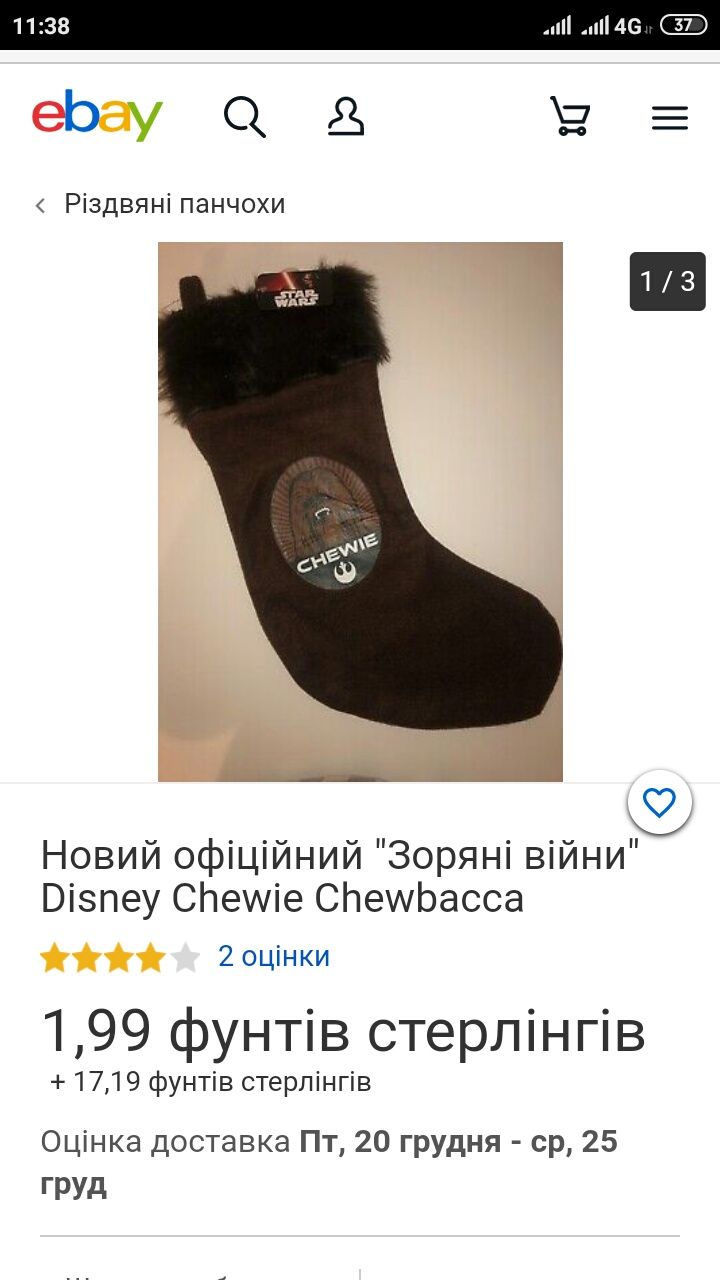Screen dimensions: 720x1280
Task: Open the search magnifier icon
Action: pyautogui.click(x=244, y=117)
